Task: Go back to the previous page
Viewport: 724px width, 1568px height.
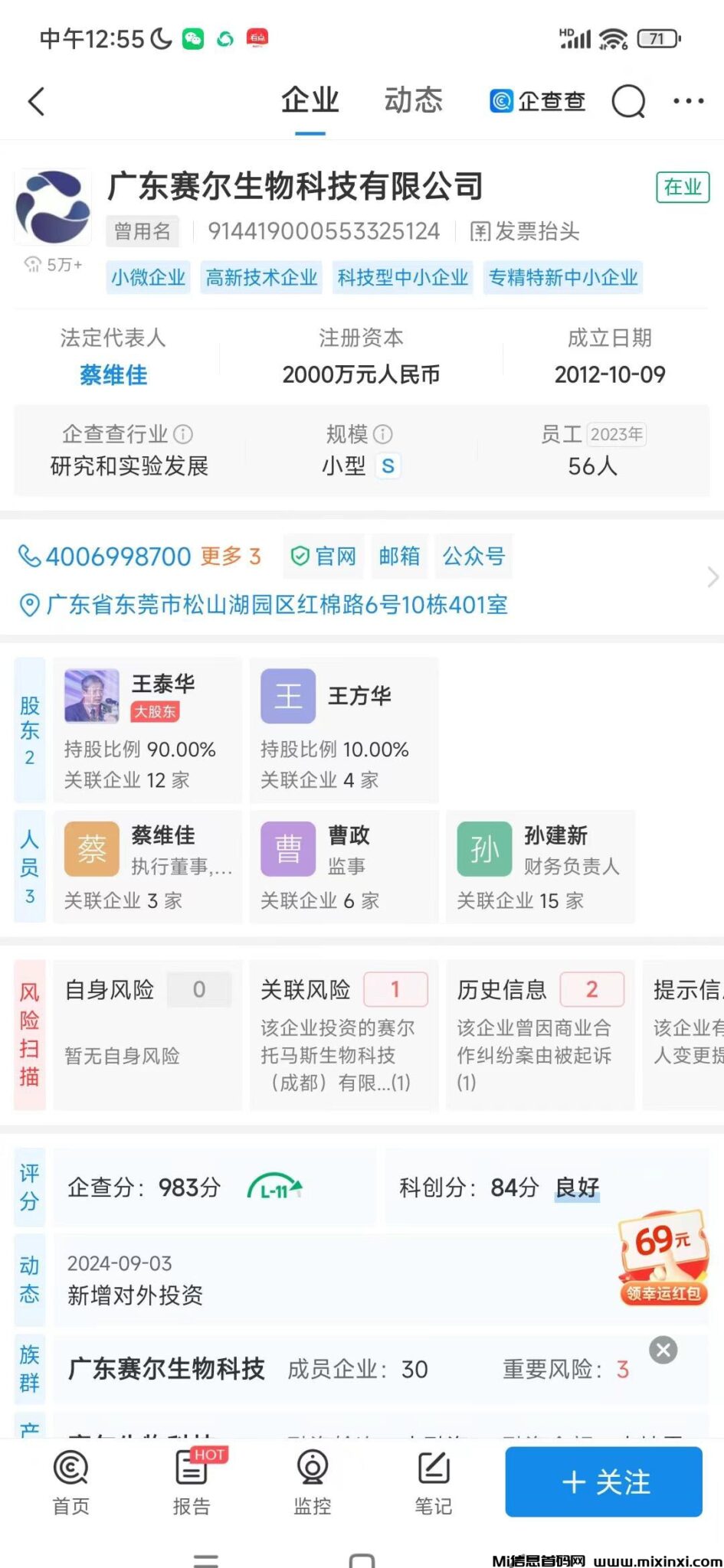Action: click(36, 101)
